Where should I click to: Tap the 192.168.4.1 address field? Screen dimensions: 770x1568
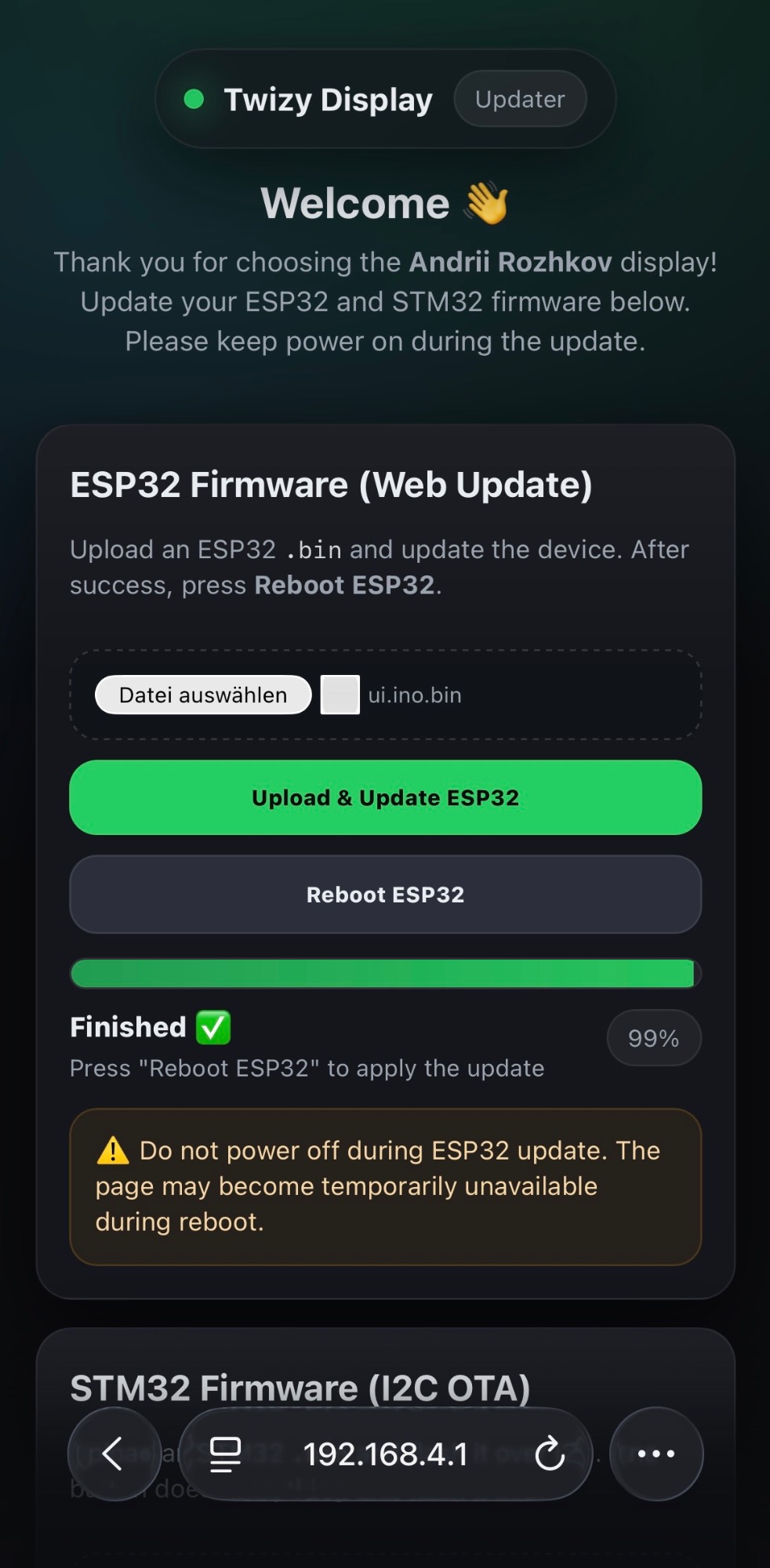click(x=385, y=1454)
